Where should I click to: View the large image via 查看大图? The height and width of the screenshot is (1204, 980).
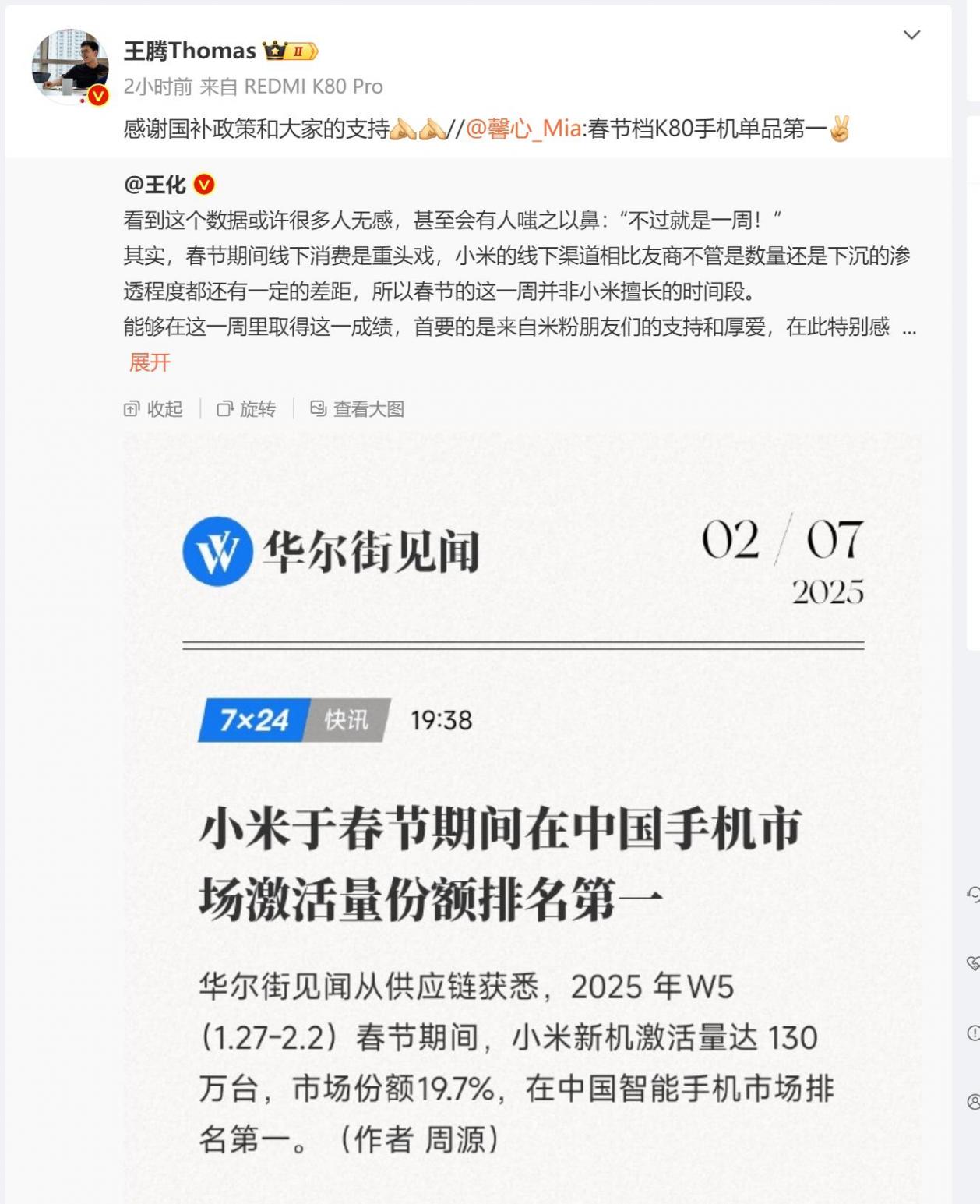pyautogui.click(x=358, y=409)
